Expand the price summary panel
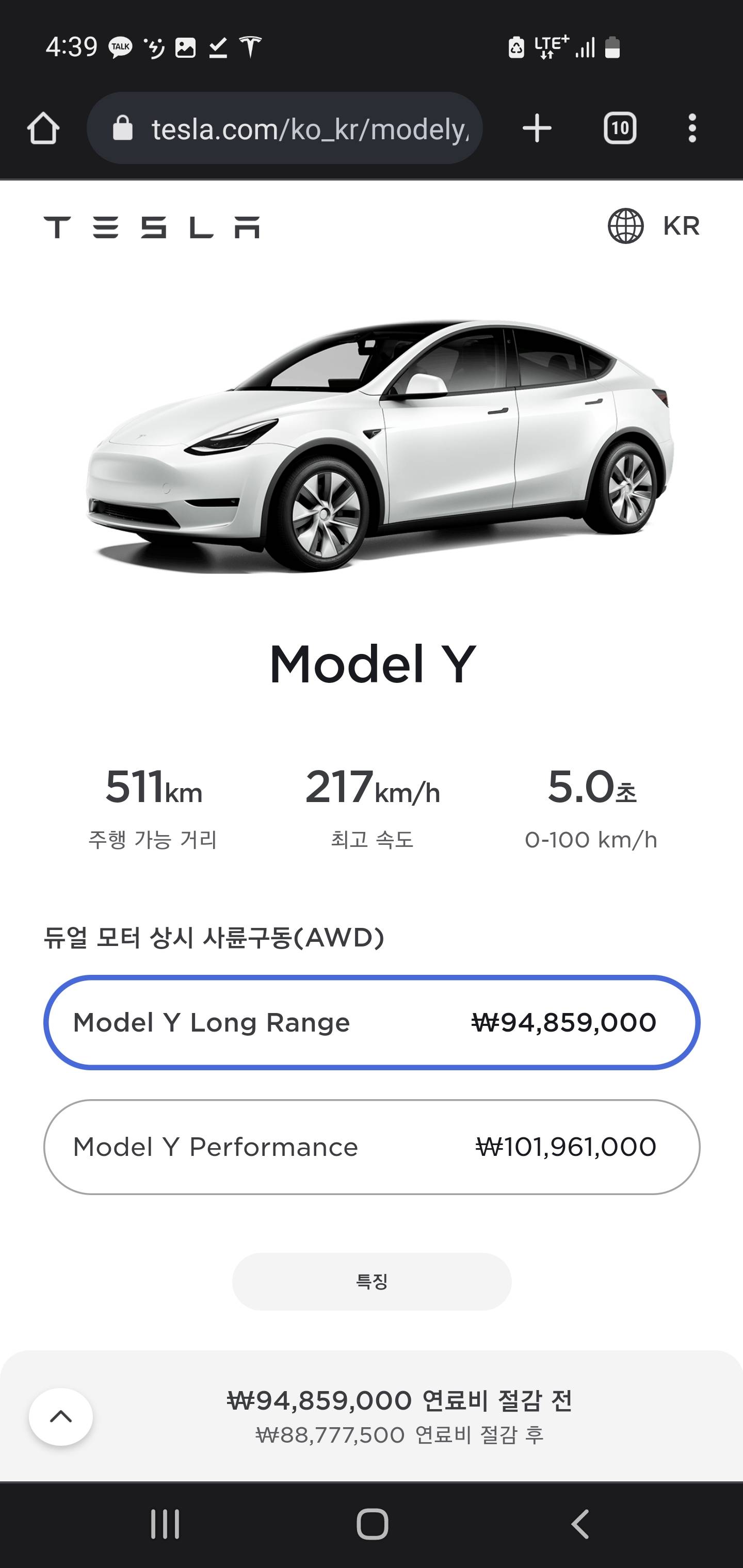This screenshot has width=743, height=1568. (61, 1416)
